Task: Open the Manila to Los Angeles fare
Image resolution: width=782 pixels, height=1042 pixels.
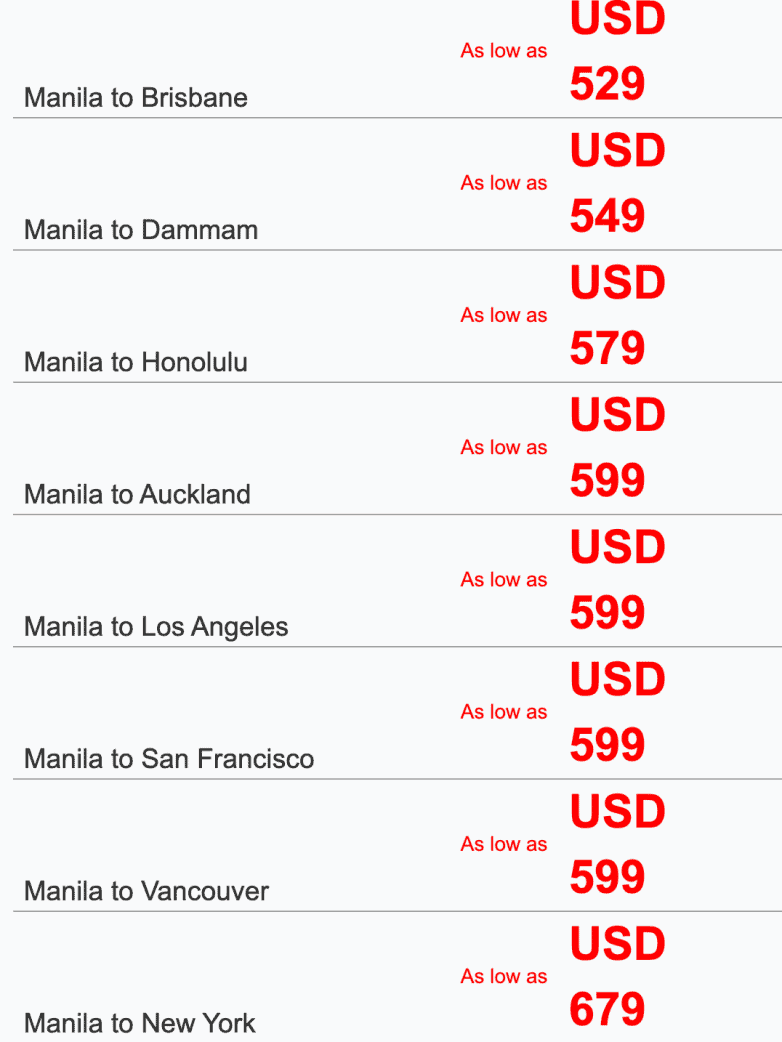Action: click(156, 627)
